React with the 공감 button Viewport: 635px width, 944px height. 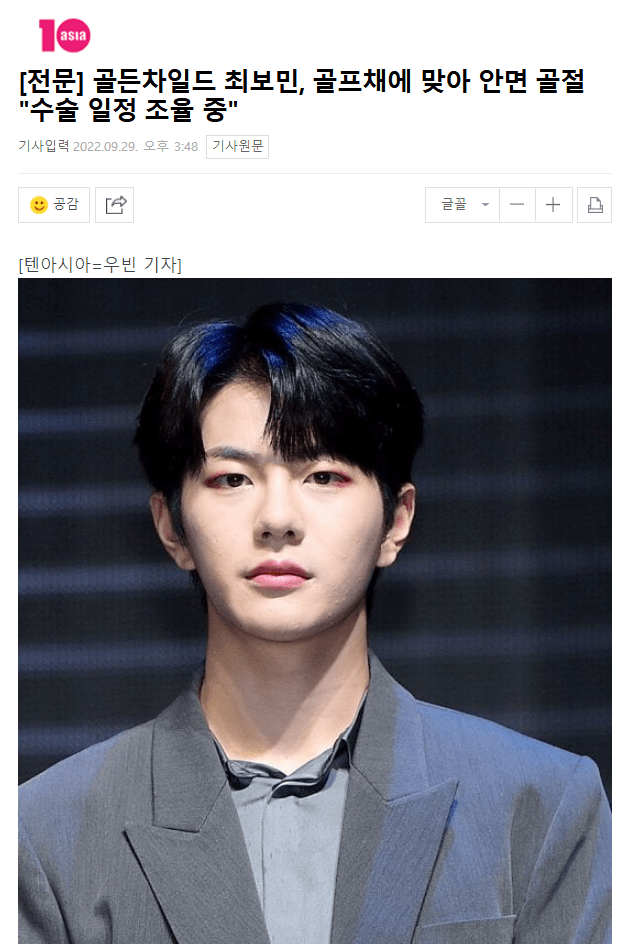coord(54,205)
